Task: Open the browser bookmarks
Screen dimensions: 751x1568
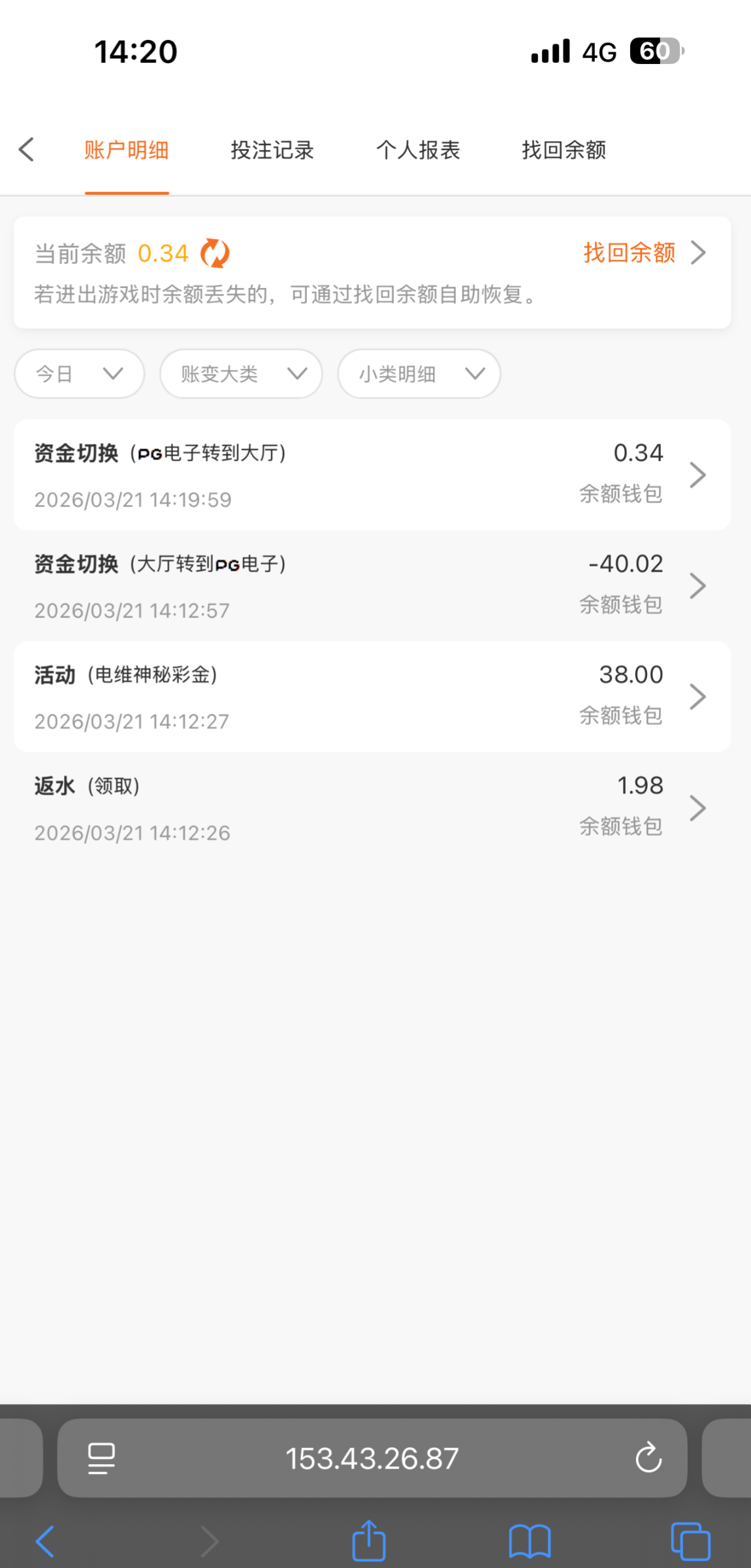Action: tap(530, 1541)
